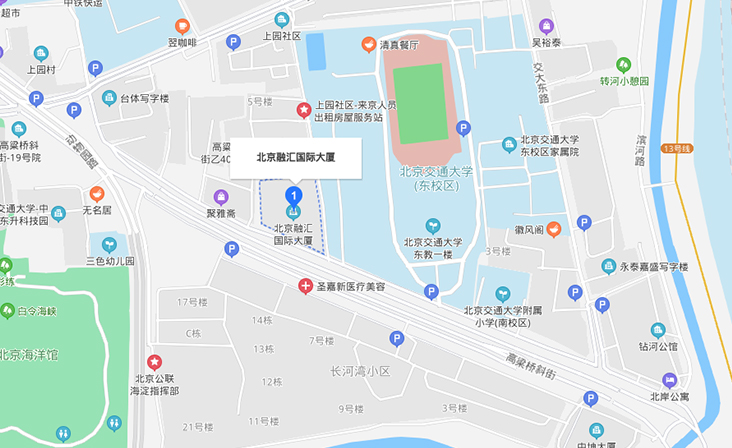Open the 北京交通大学东教一楼 marker
Viewport: 732px width, 448px height.
pos(432,227)
